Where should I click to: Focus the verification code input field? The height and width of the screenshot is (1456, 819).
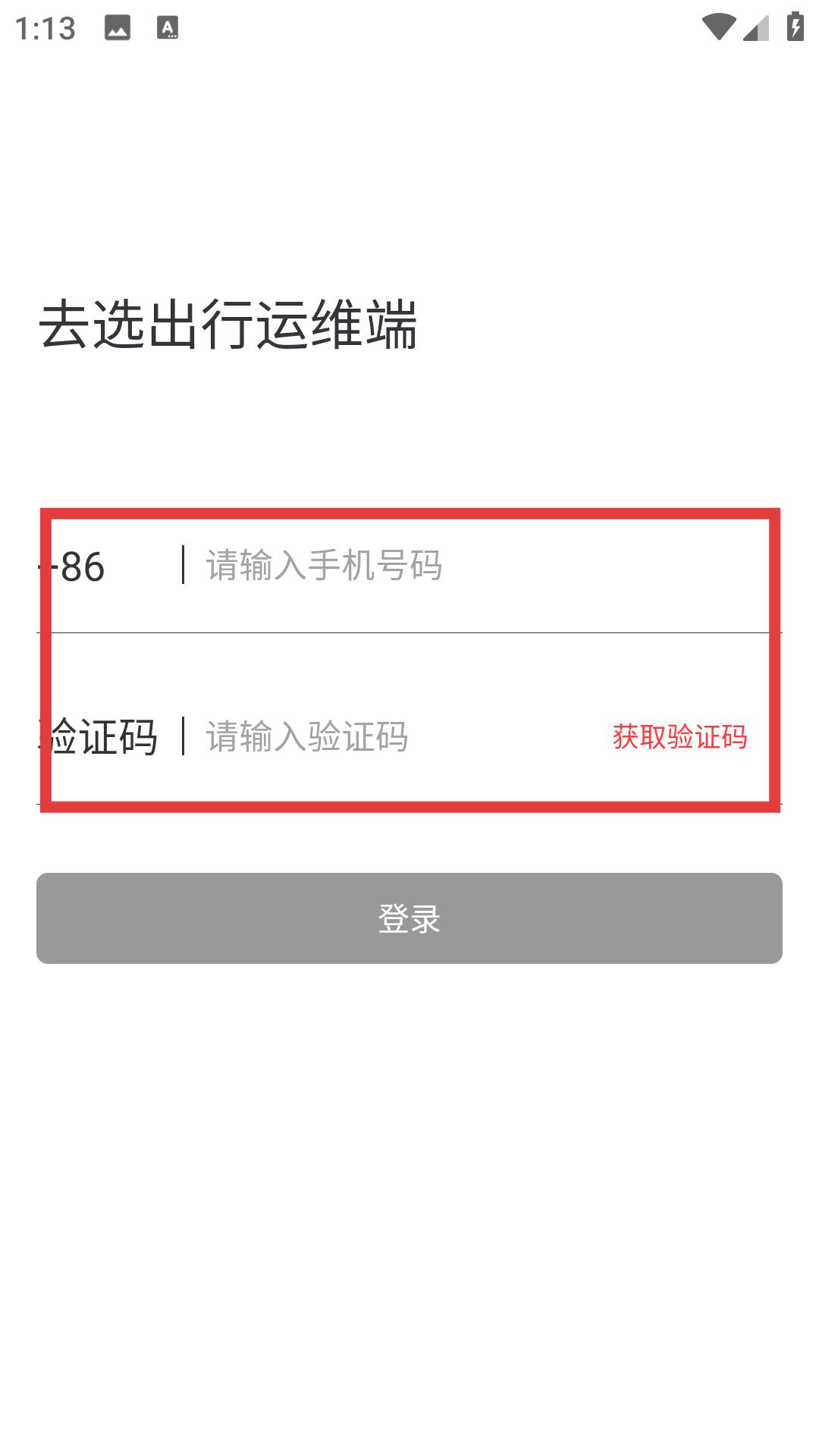398,736
